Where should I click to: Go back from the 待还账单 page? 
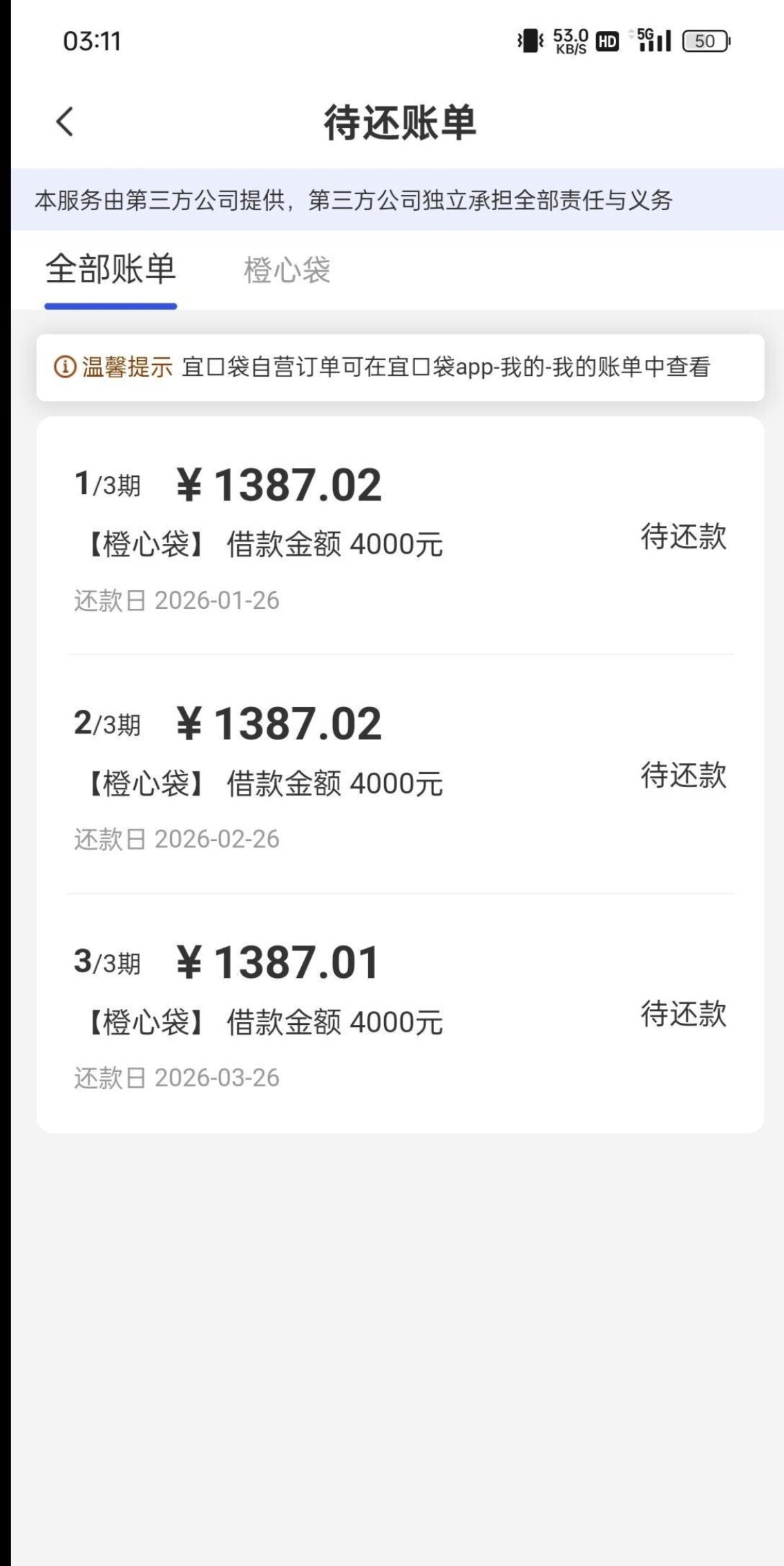tap(65, 122)
